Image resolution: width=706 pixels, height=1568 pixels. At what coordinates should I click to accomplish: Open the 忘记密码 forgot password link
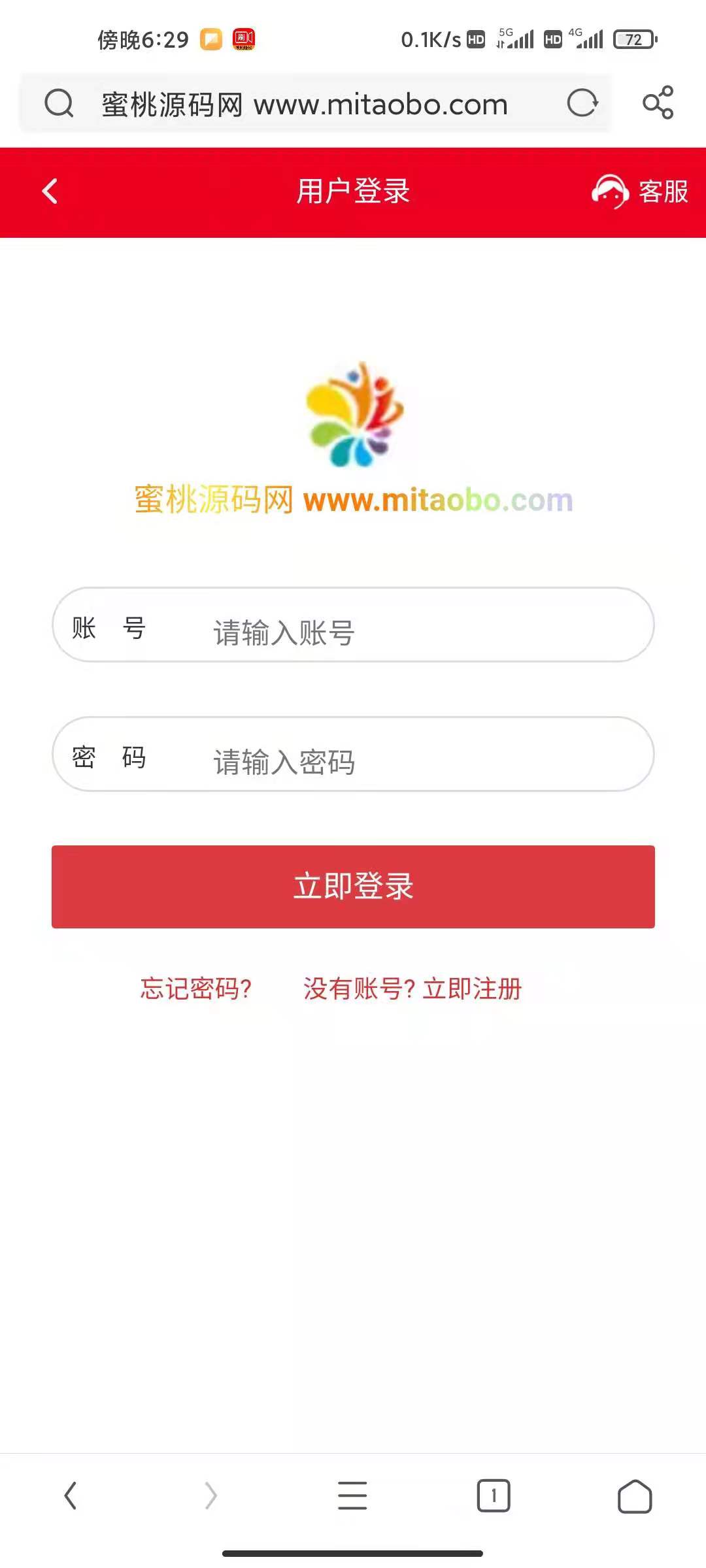(x=196, y=988)
